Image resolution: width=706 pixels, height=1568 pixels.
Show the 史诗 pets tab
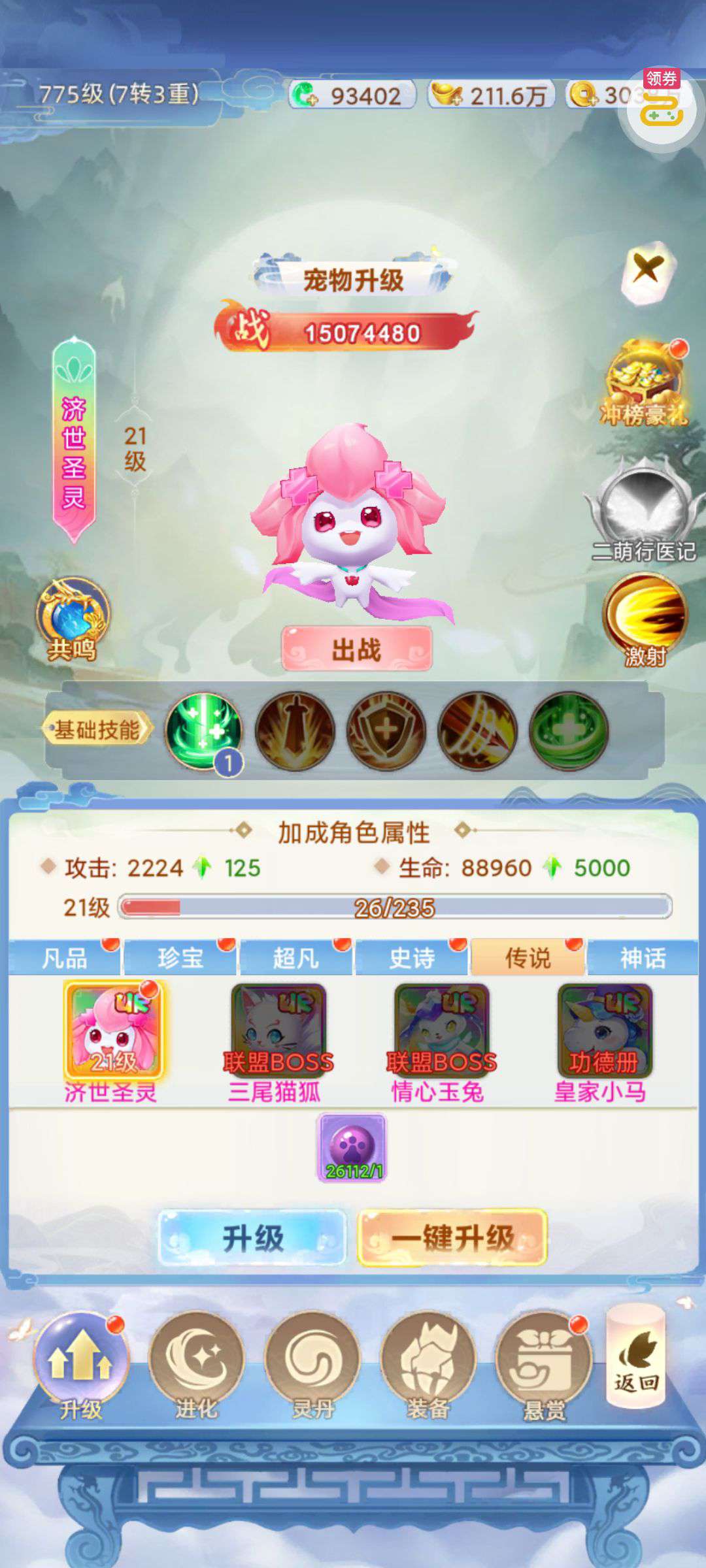coord(412,958)
